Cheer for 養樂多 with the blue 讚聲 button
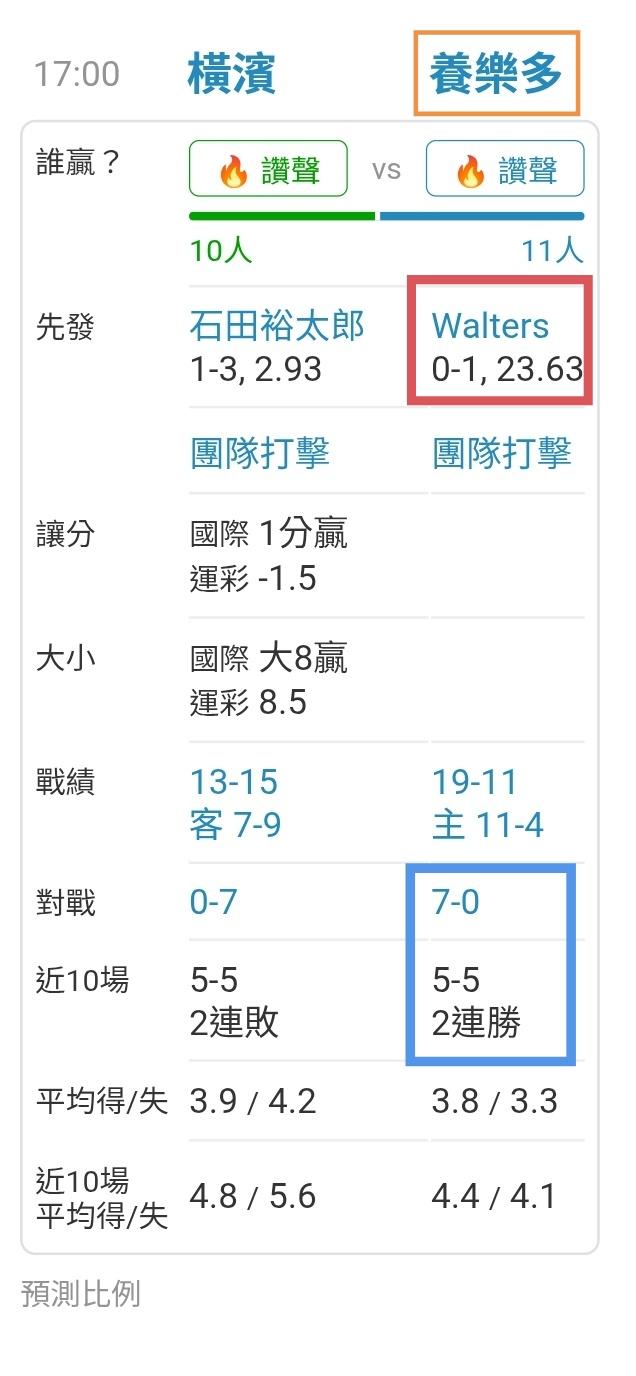This screenshot has height=1376, width=636. coord(505,169)
